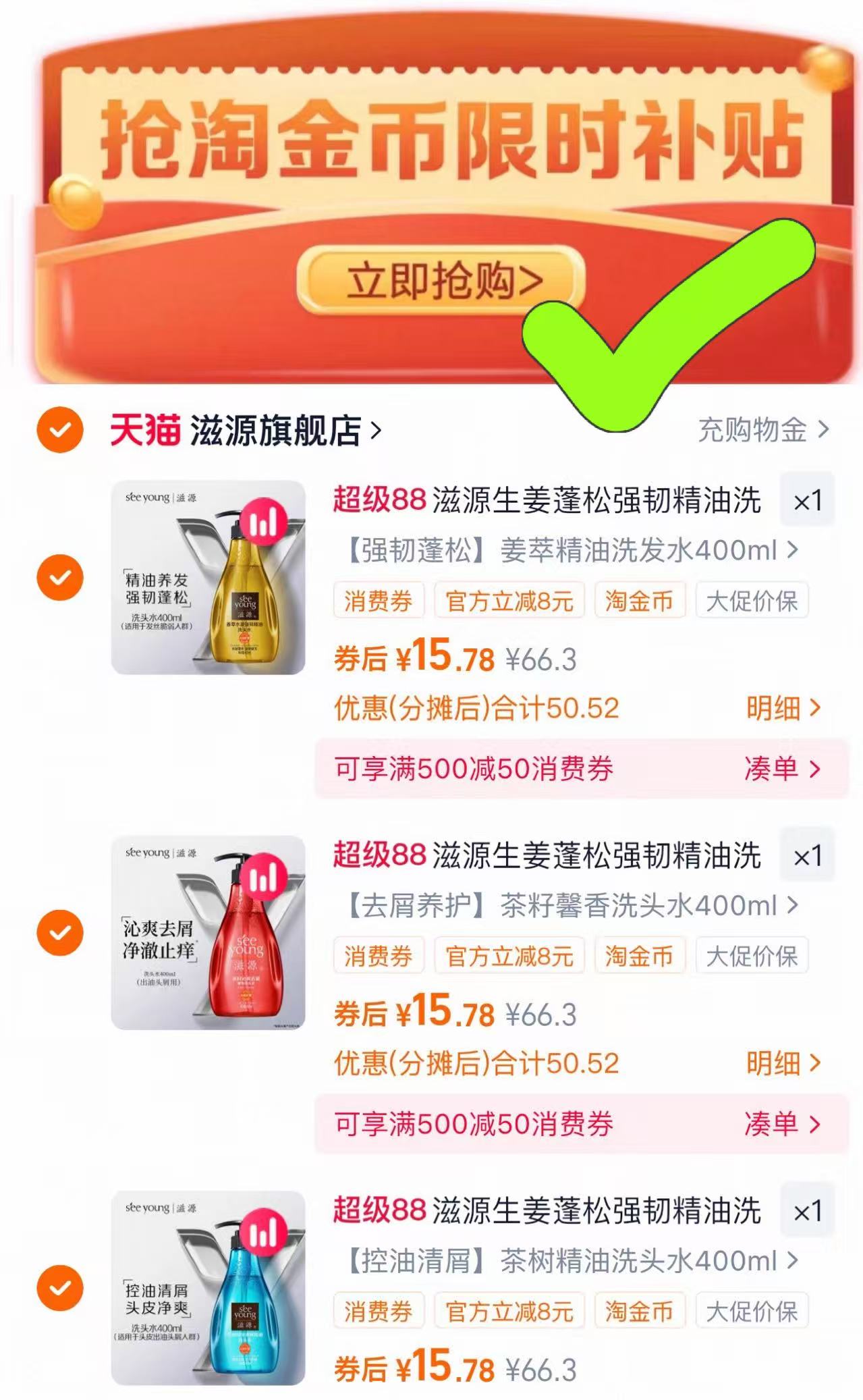Tap the 大促价保 badge on the third product
The width and height of the screenshot is (863, 1400).
coord(751,1311)
